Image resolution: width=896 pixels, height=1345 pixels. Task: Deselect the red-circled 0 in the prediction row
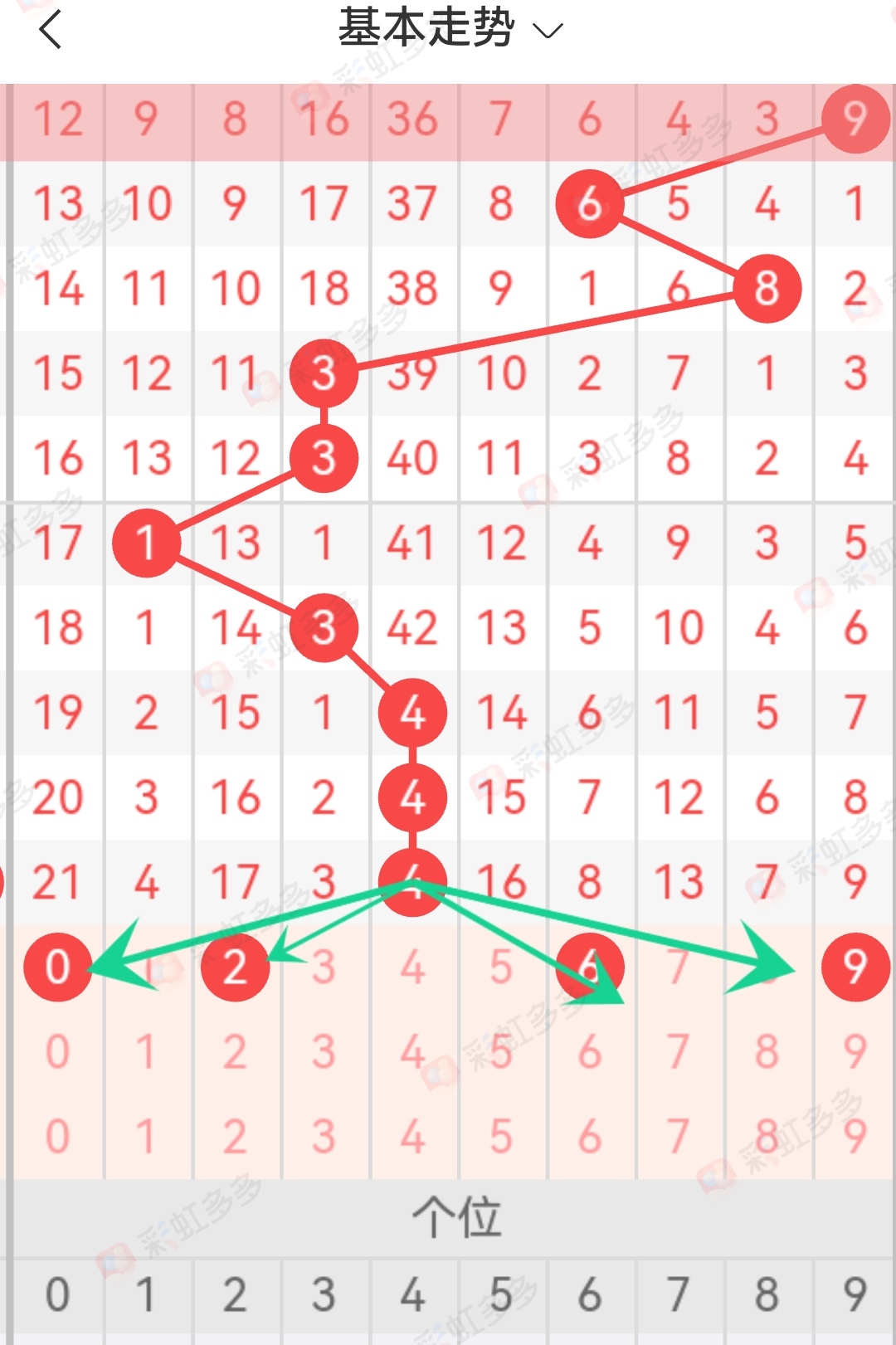tap(57, 967)
